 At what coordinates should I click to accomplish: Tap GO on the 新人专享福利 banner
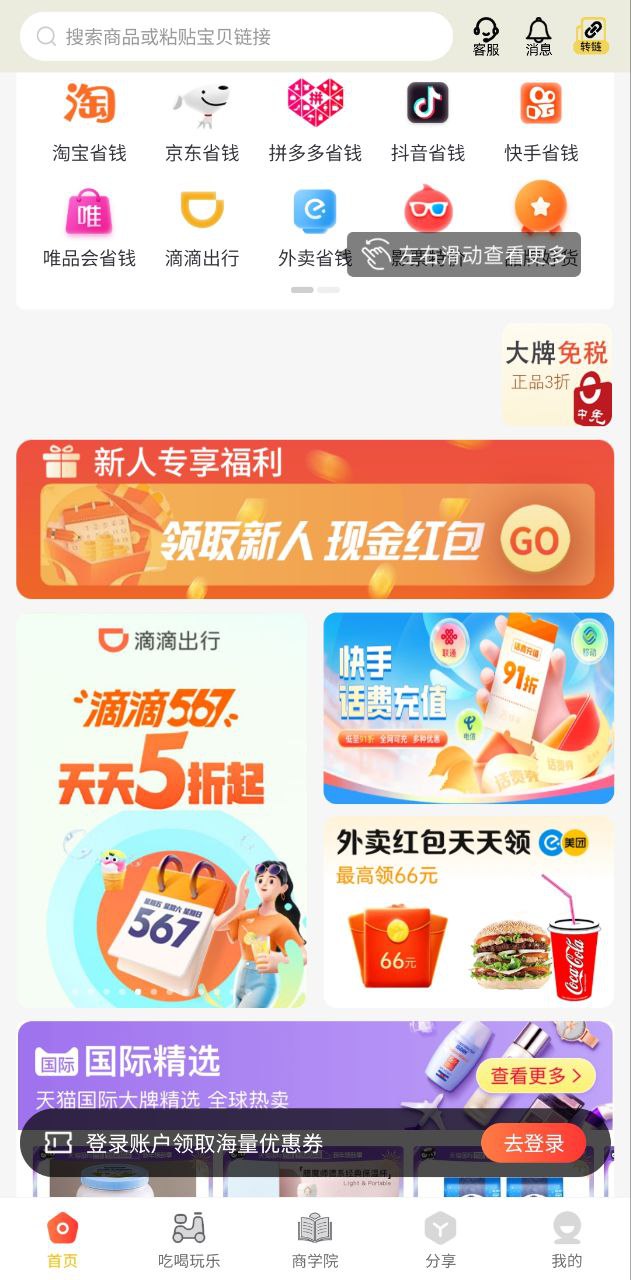(x=534, y=541)
